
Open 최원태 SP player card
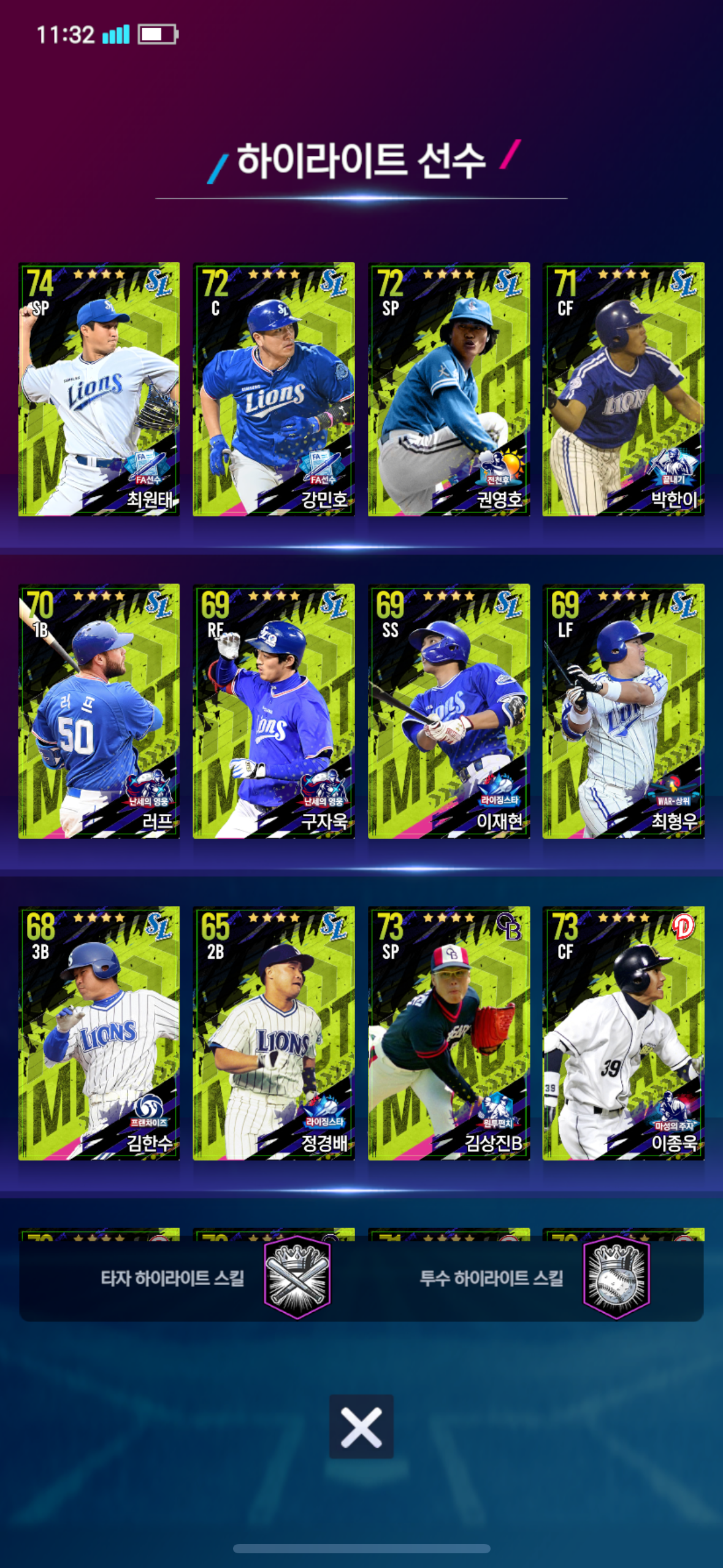click(99, 389)
